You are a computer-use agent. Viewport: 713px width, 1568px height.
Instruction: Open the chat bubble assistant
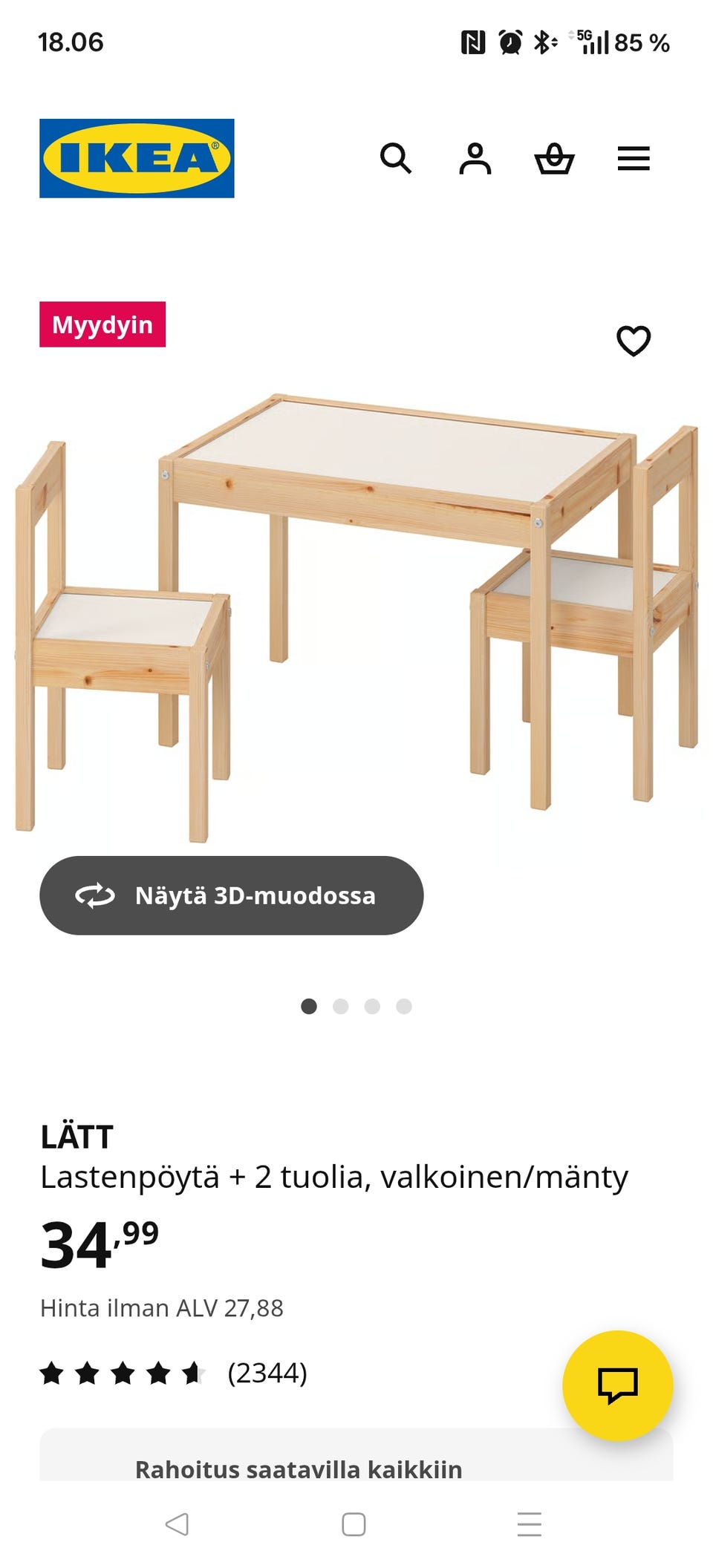click(622, 1385)
